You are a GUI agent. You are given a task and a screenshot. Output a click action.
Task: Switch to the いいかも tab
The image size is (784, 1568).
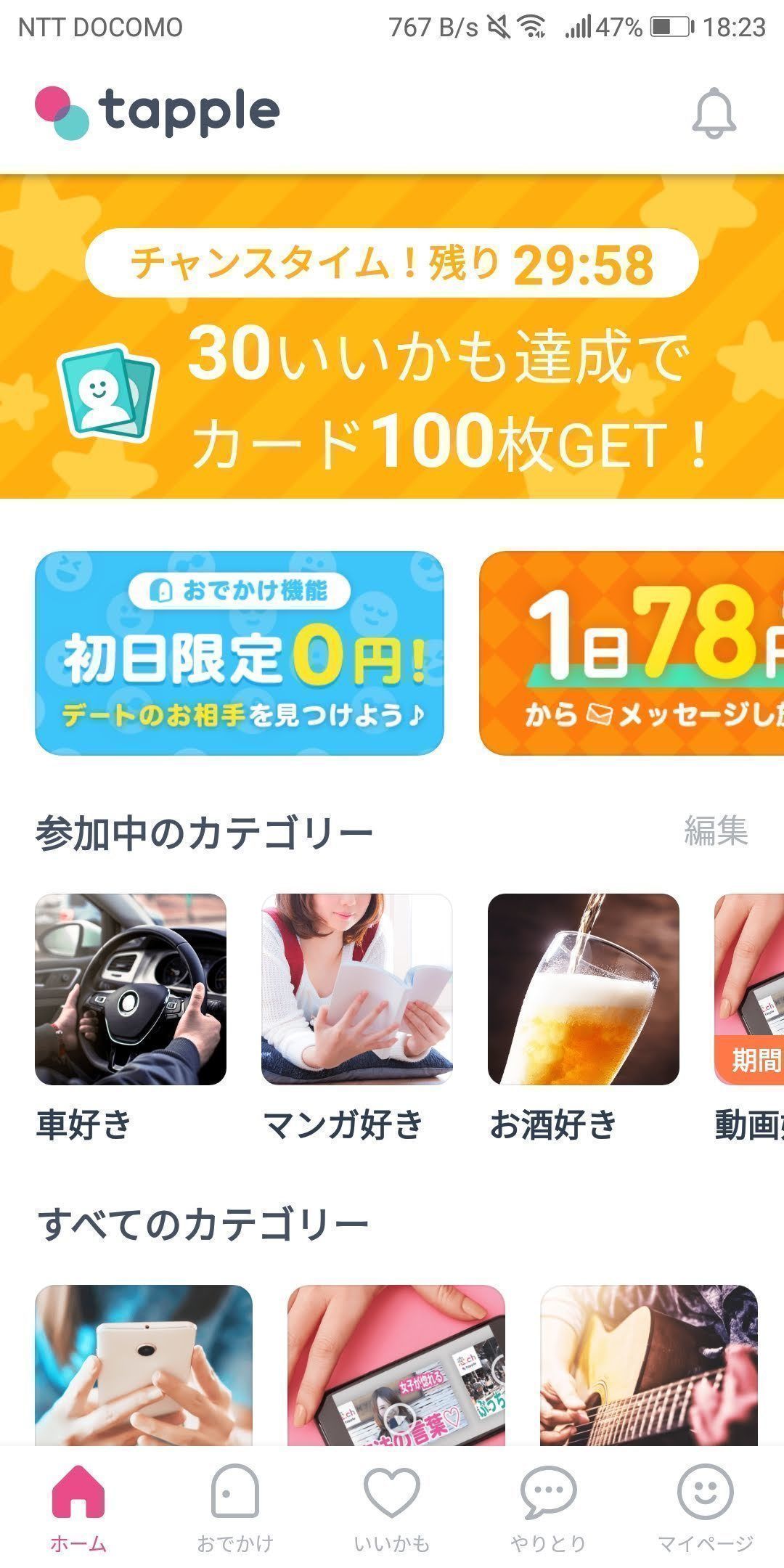(392, 1508)
